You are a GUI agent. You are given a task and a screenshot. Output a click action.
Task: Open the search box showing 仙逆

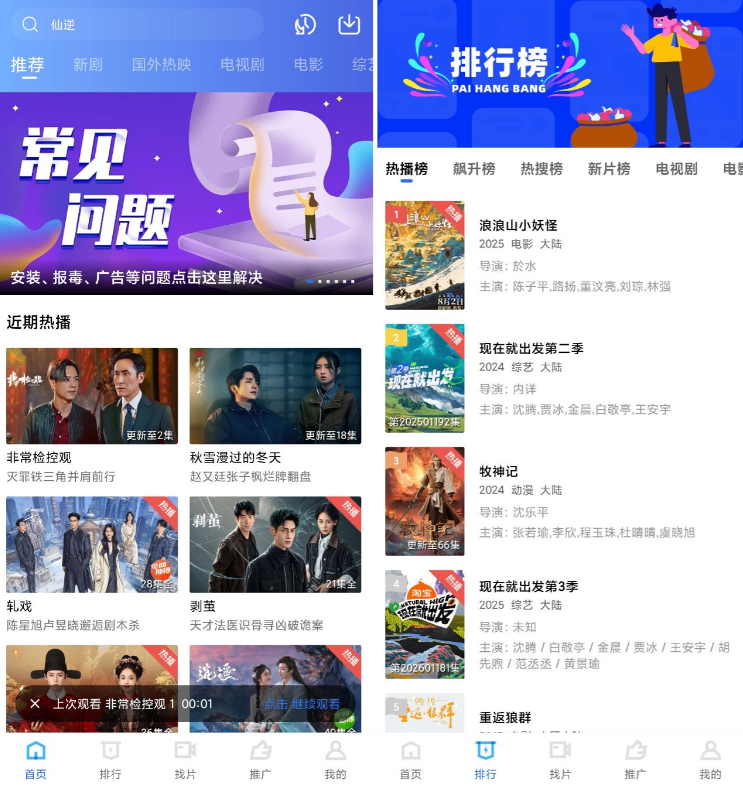click(x=140, y=24)
